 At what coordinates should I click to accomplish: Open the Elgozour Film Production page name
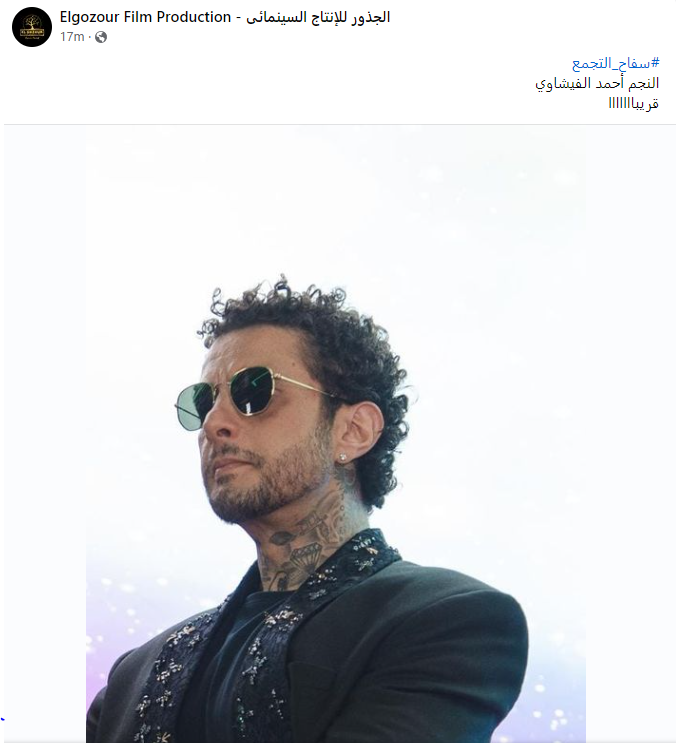click(x=224, y=18)
